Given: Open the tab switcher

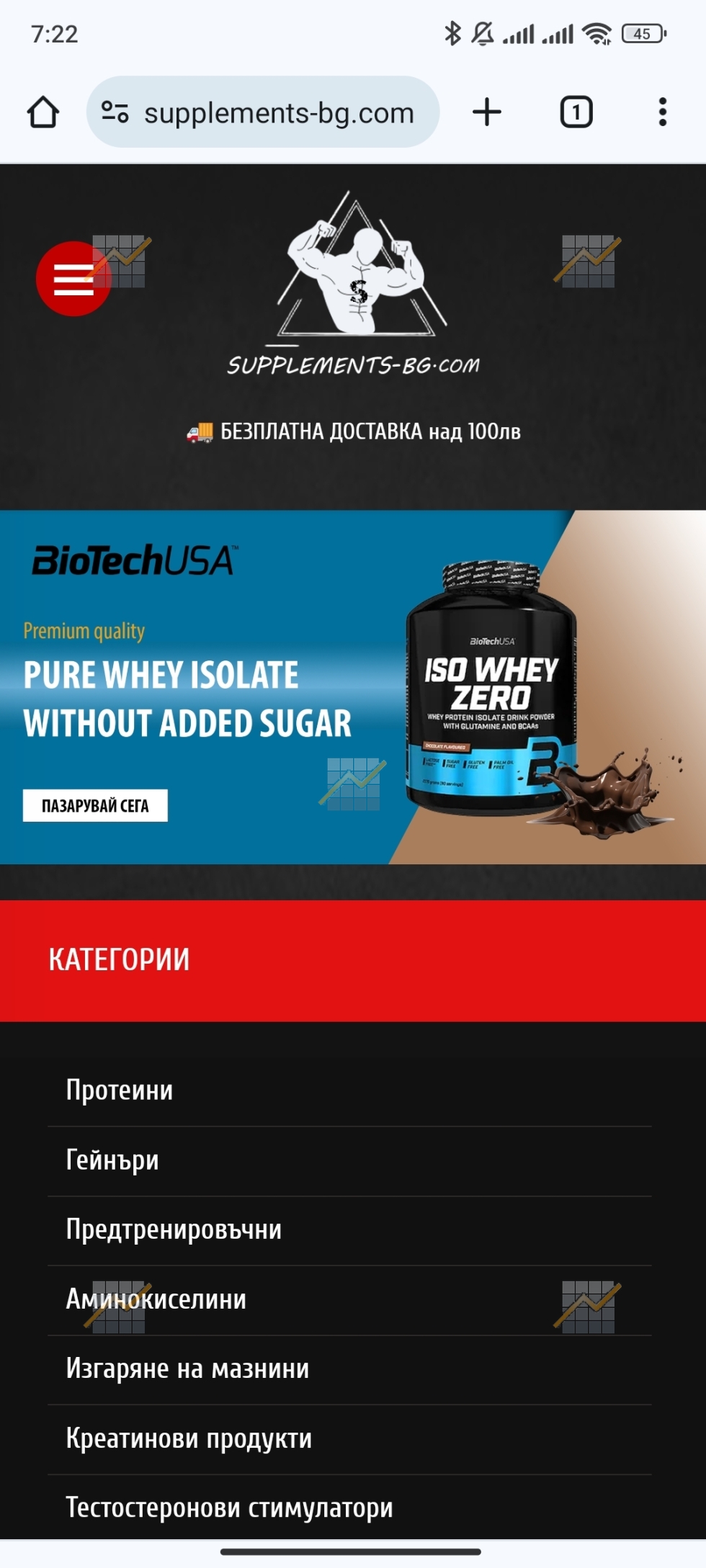Looking at the screenshot, I should (576, 112).
